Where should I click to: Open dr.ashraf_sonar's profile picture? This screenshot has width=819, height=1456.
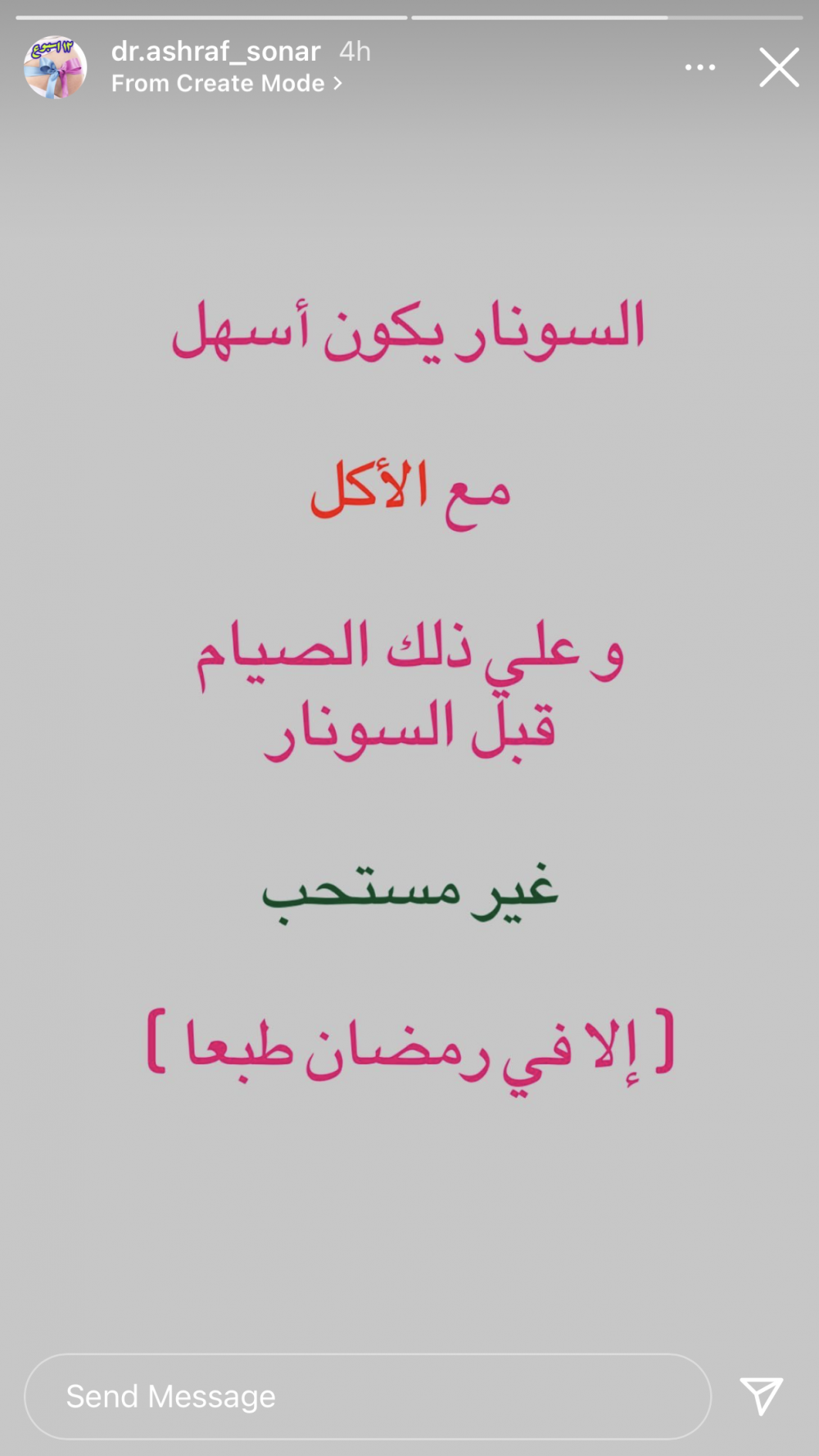pos(55,67)
